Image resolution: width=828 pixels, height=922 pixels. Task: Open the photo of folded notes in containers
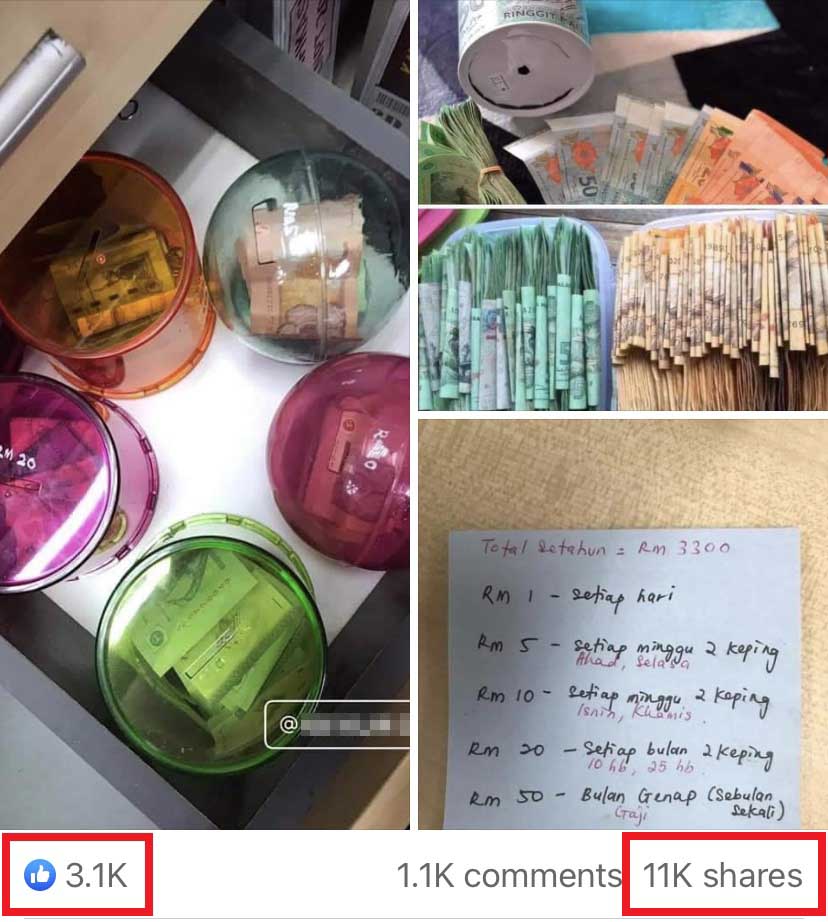point(622,308)
